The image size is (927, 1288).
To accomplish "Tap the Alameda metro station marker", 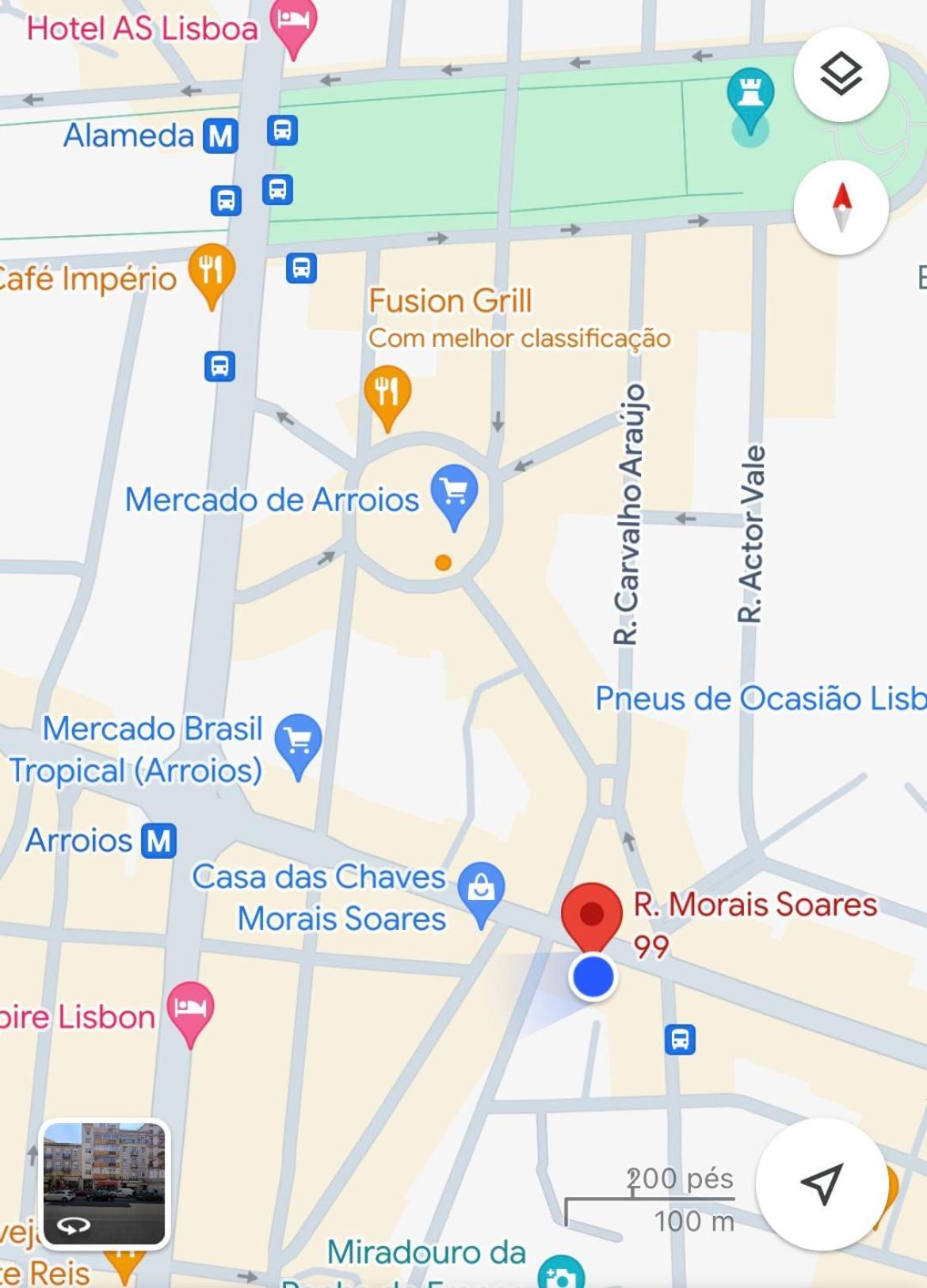I will click(220, 136).
